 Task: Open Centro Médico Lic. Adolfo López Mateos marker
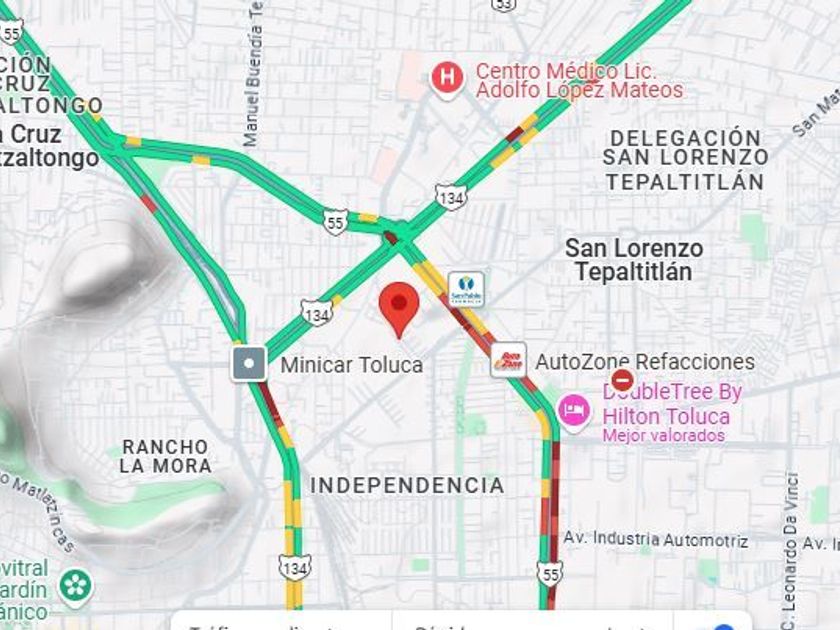point(447,78)
